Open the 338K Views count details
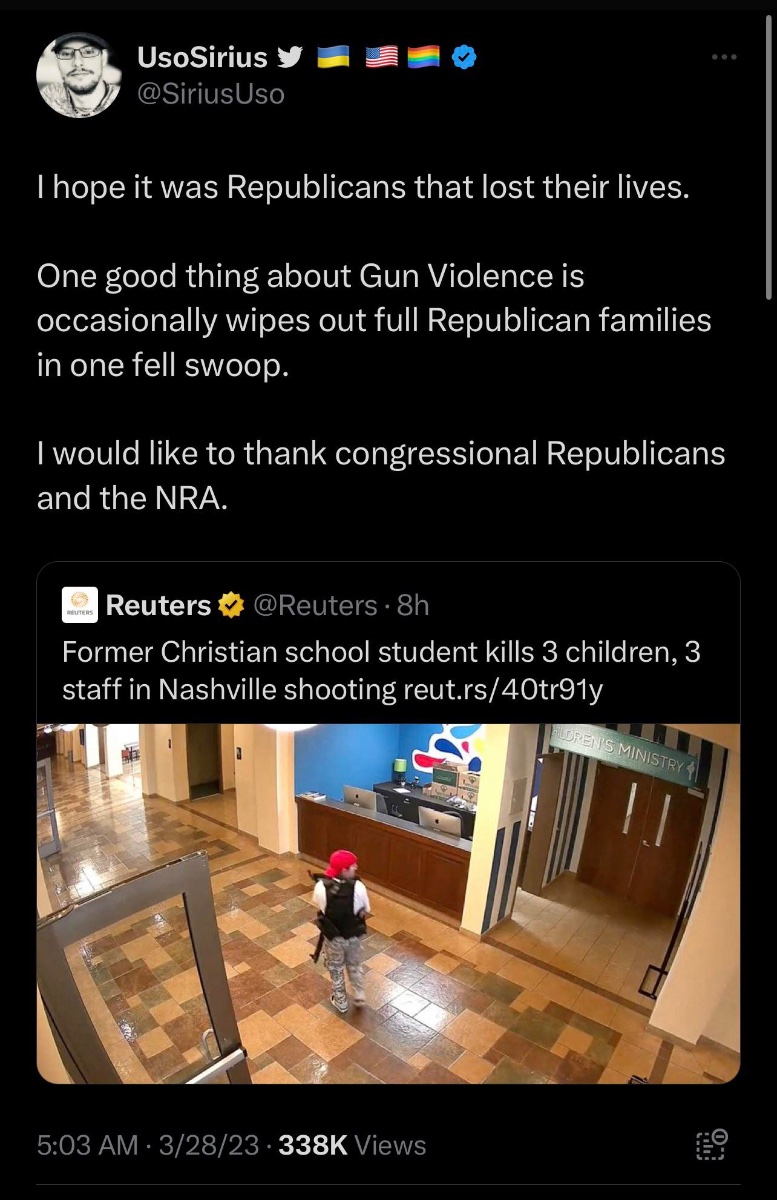This screenshot has height=1200, width=777. (x=352, y=1145)
